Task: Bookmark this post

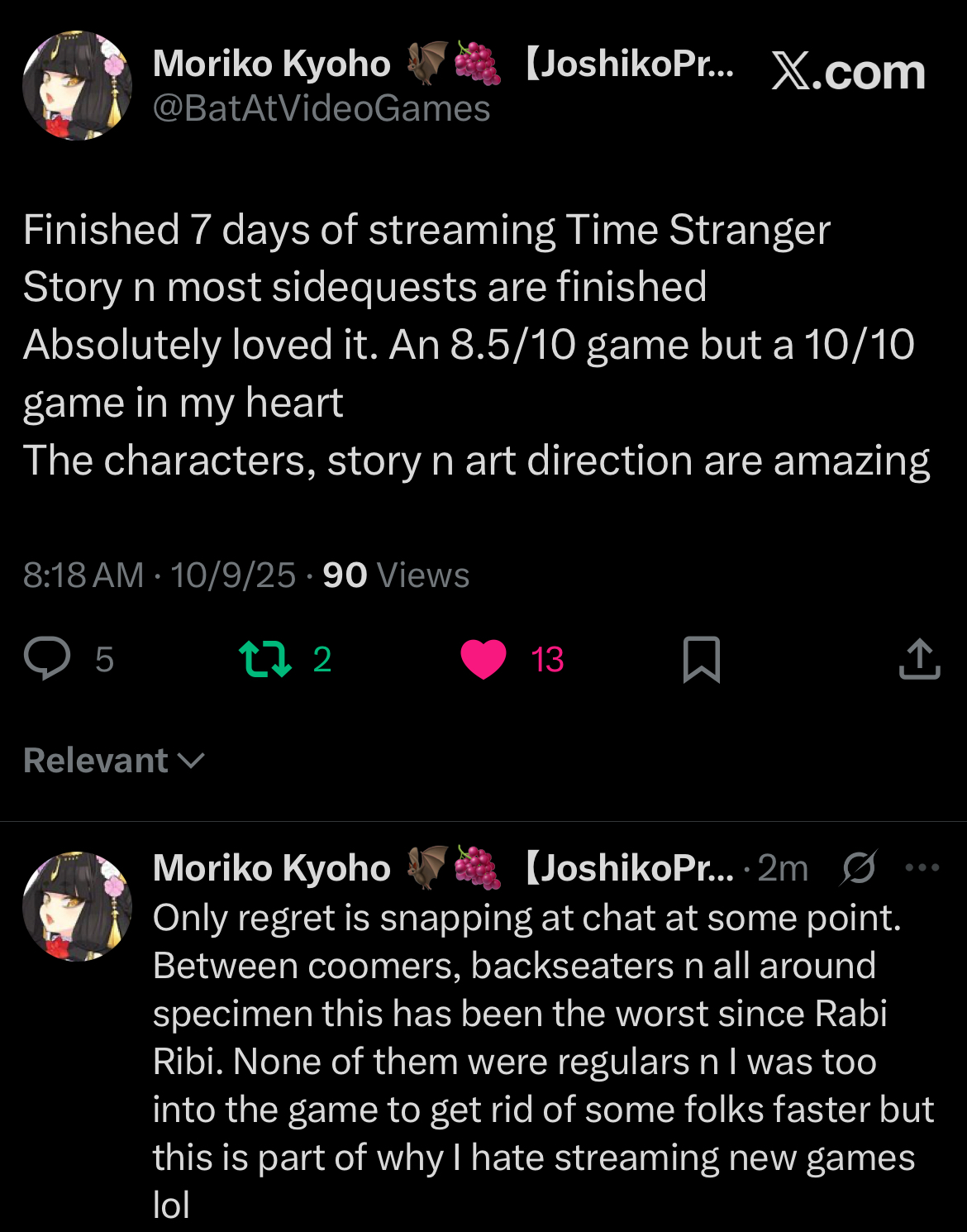Action: tap(701, 659)
